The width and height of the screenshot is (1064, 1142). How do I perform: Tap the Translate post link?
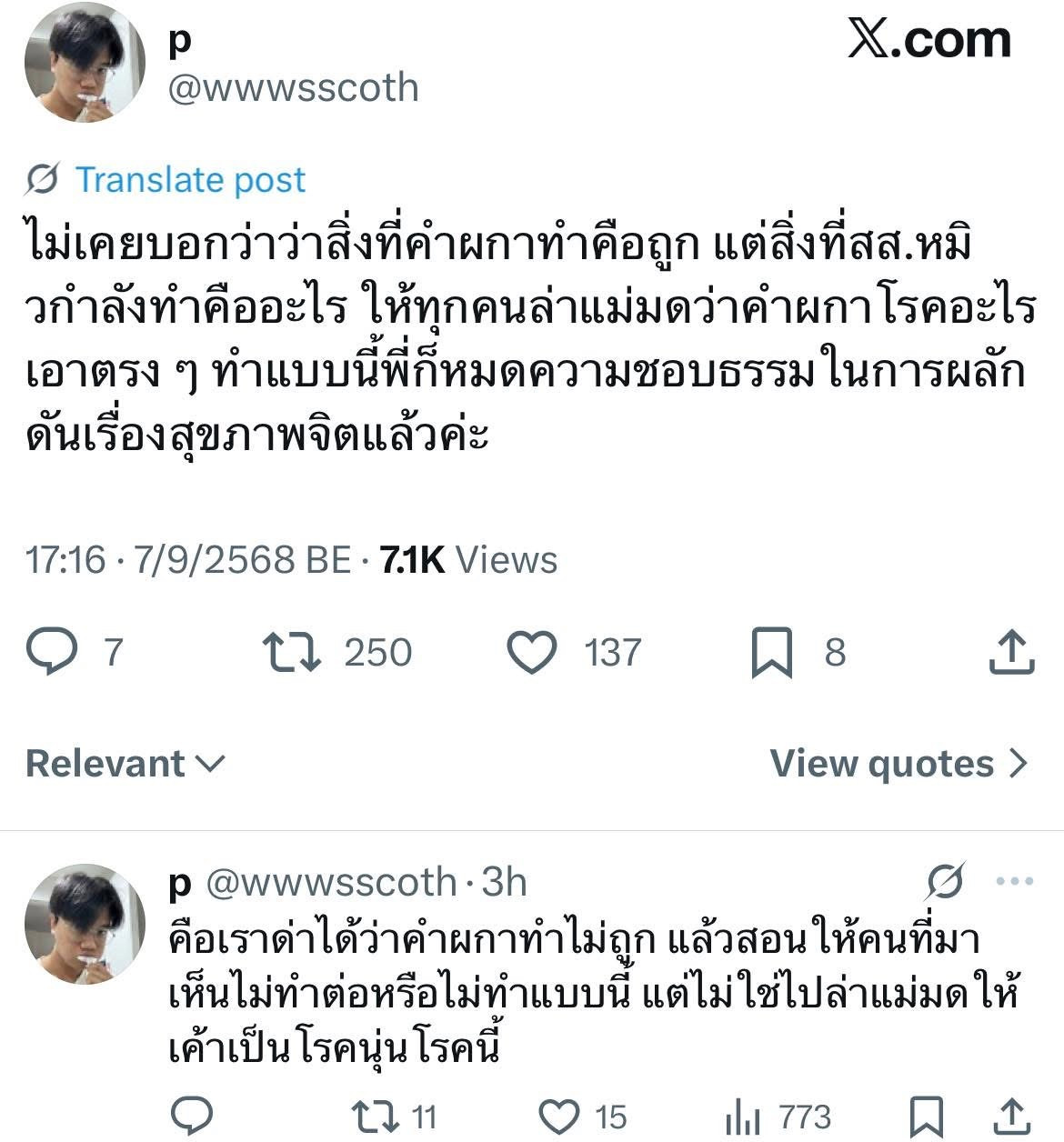click(x=189, y=180)
